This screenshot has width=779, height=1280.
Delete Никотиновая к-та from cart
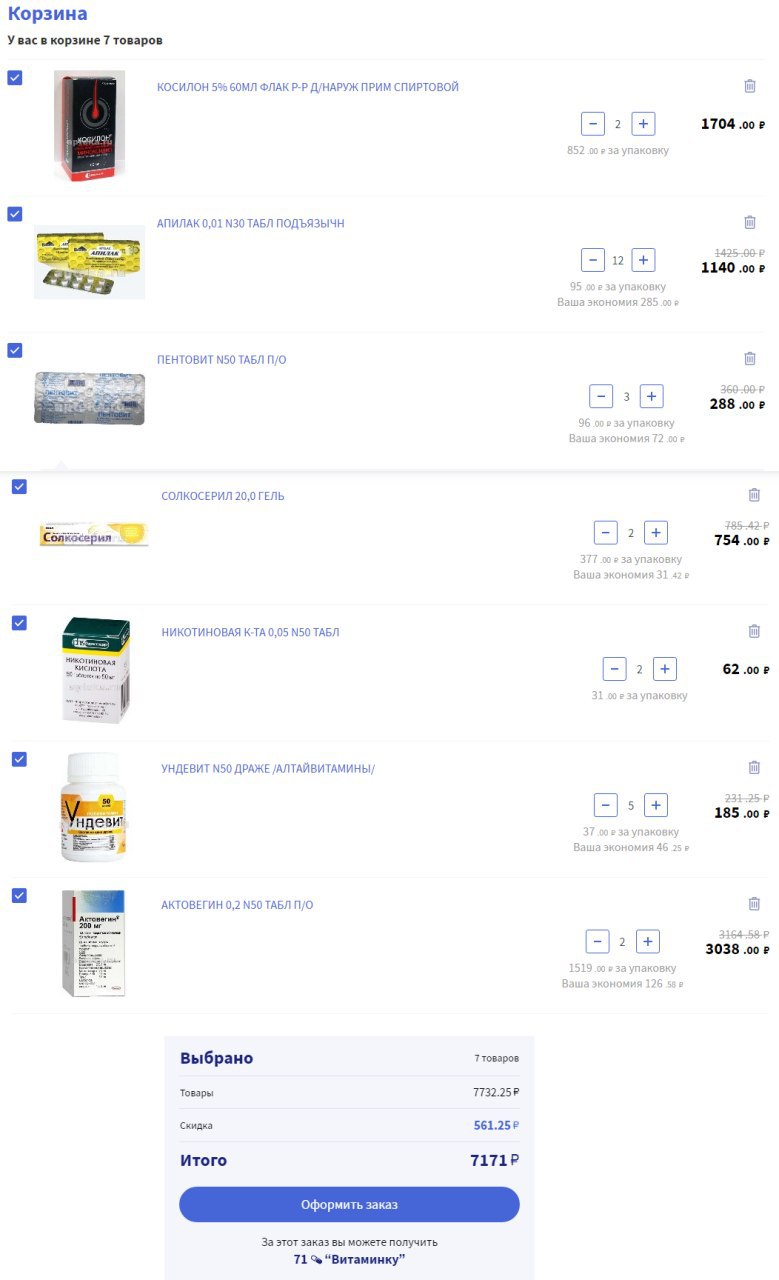point(754,631)
